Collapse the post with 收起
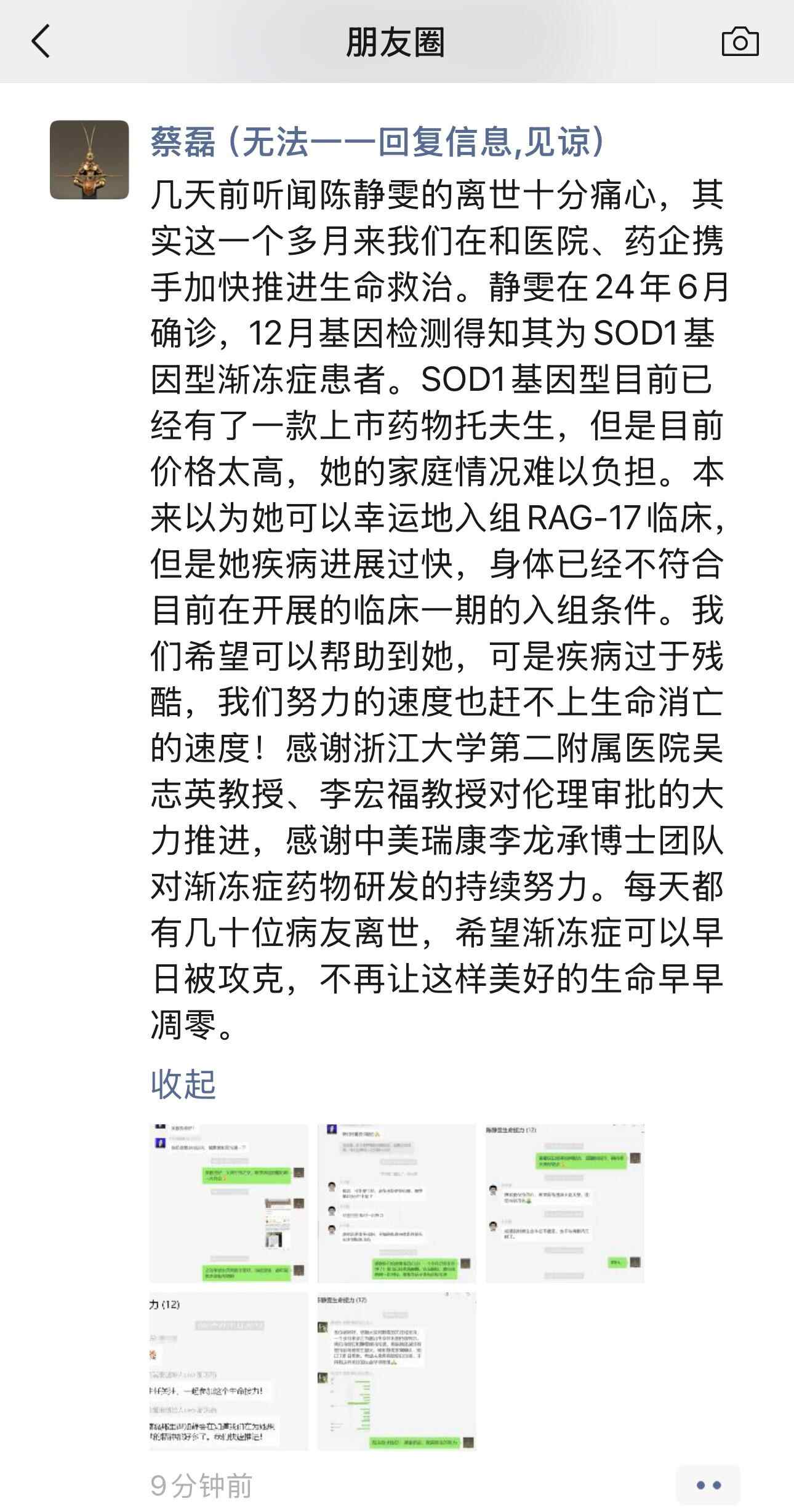The image size is (794, 1512). [183, 1084]
